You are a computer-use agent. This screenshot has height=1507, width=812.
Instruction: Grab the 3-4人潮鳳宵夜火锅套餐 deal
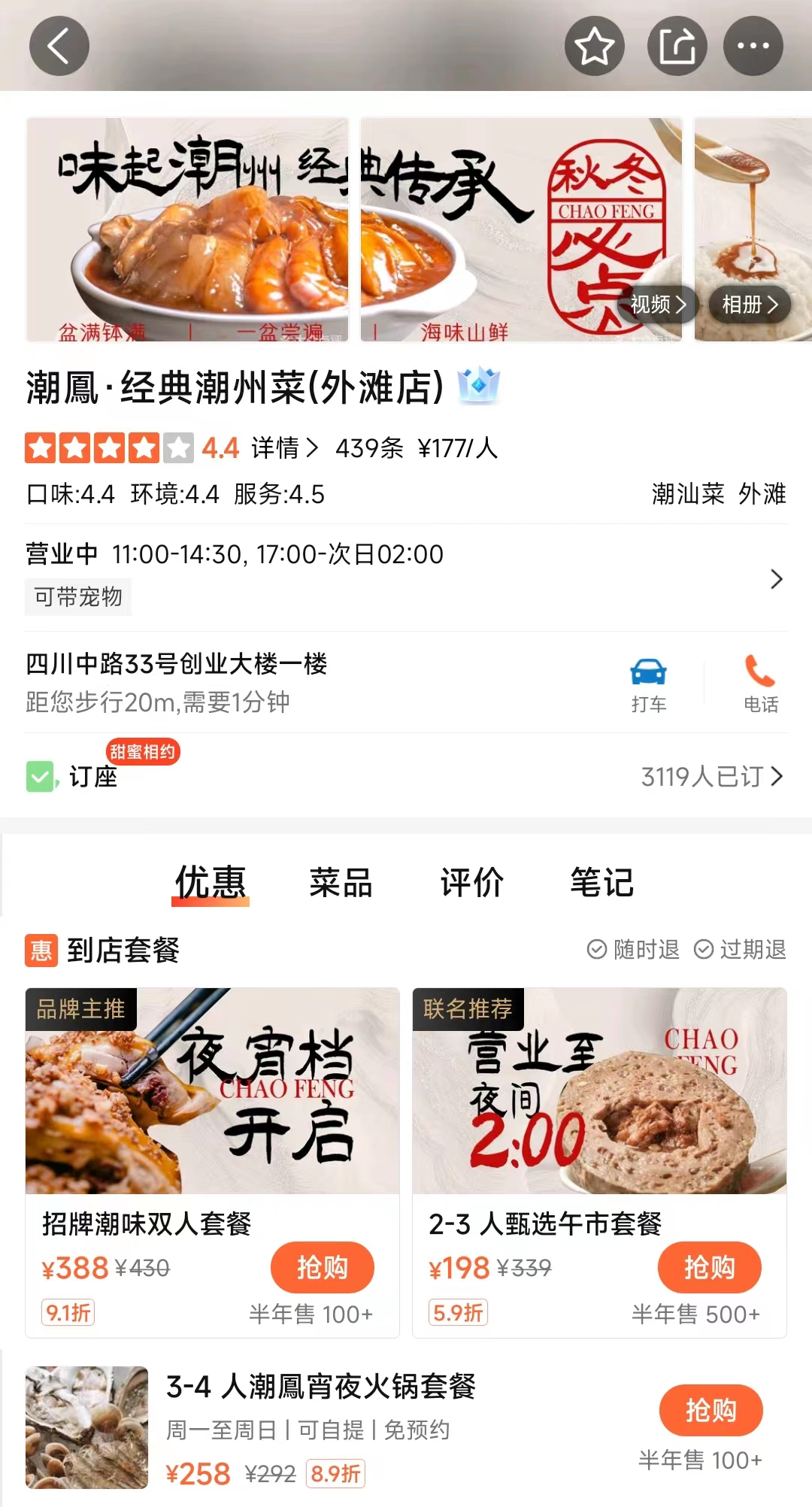coord(710,1410)
